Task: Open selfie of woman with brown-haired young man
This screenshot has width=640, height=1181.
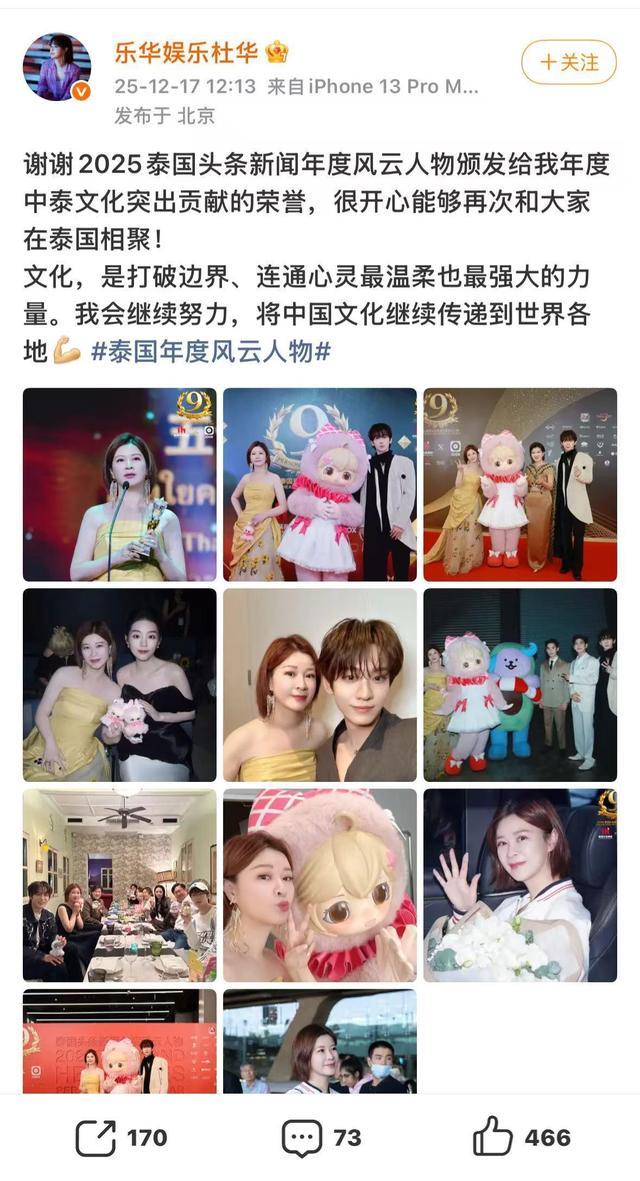Action: (x=320, y=685)
